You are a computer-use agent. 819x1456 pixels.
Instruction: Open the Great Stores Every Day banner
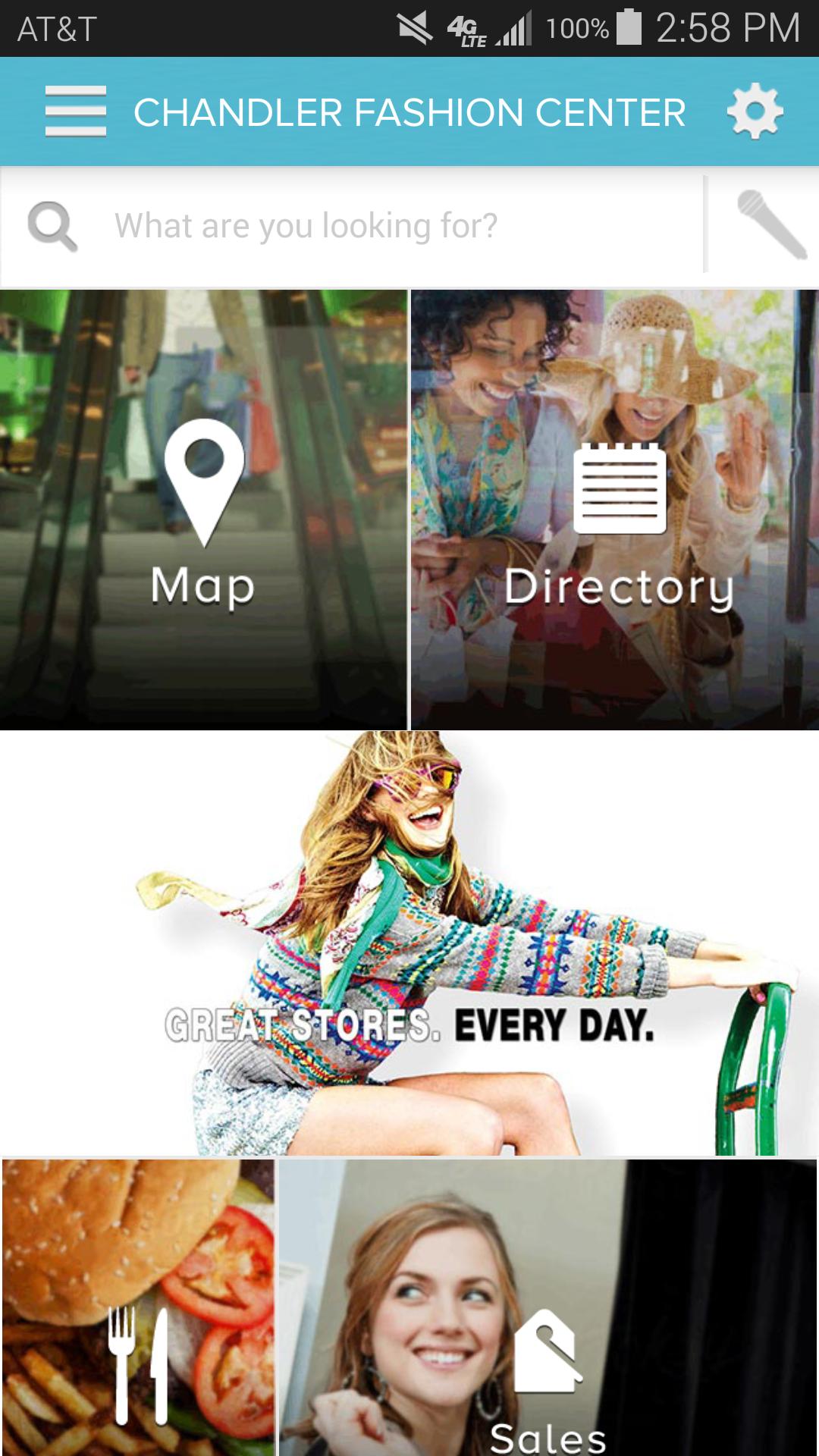409,943
